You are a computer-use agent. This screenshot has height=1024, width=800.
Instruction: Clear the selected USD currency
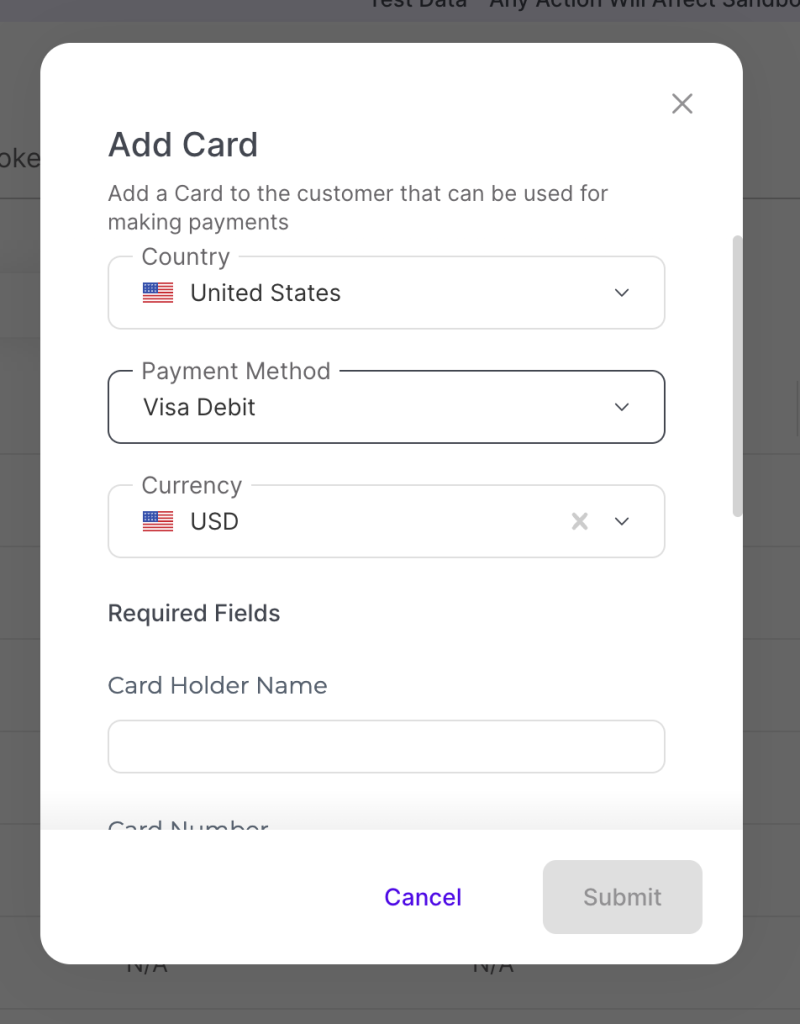click(579, 521)
